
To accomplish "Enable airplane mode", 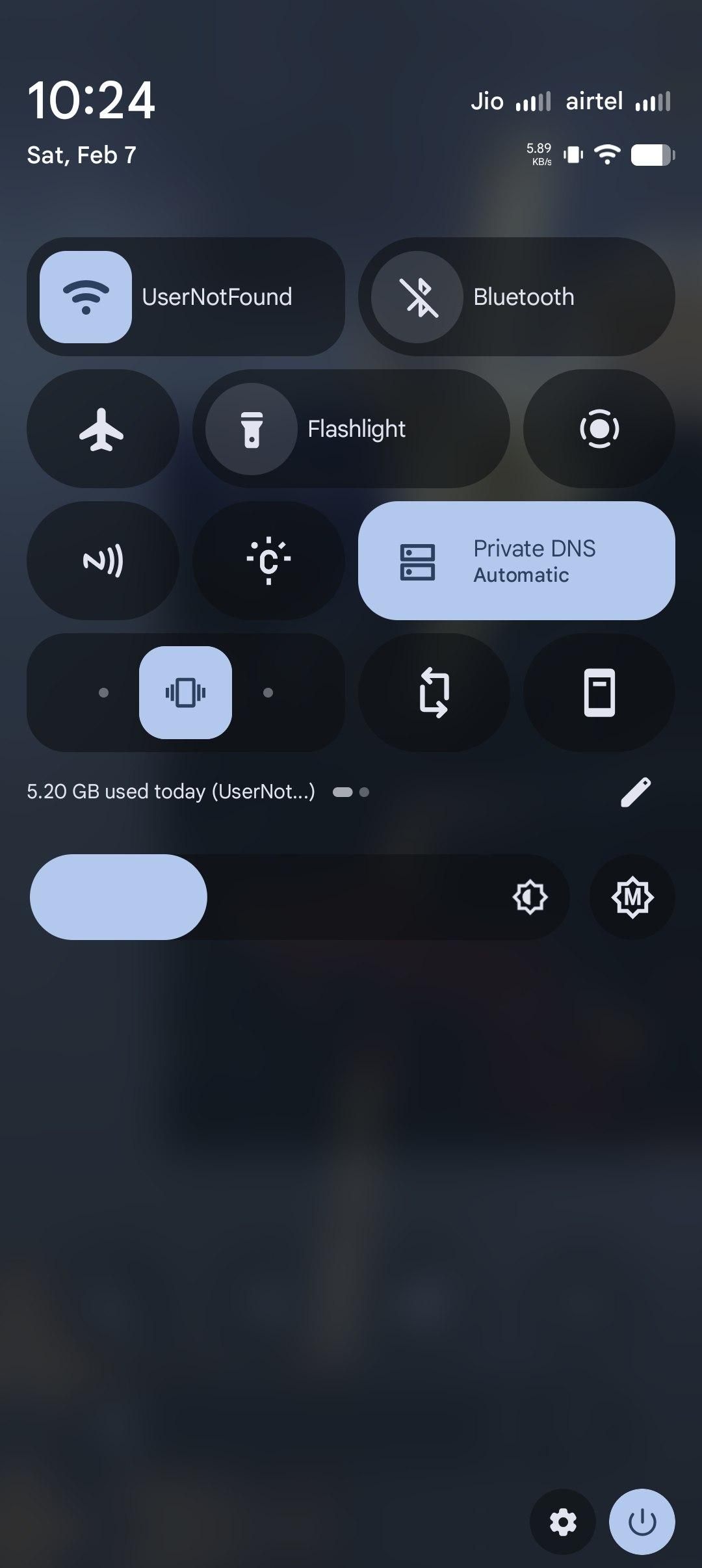I will click(102, 429).
